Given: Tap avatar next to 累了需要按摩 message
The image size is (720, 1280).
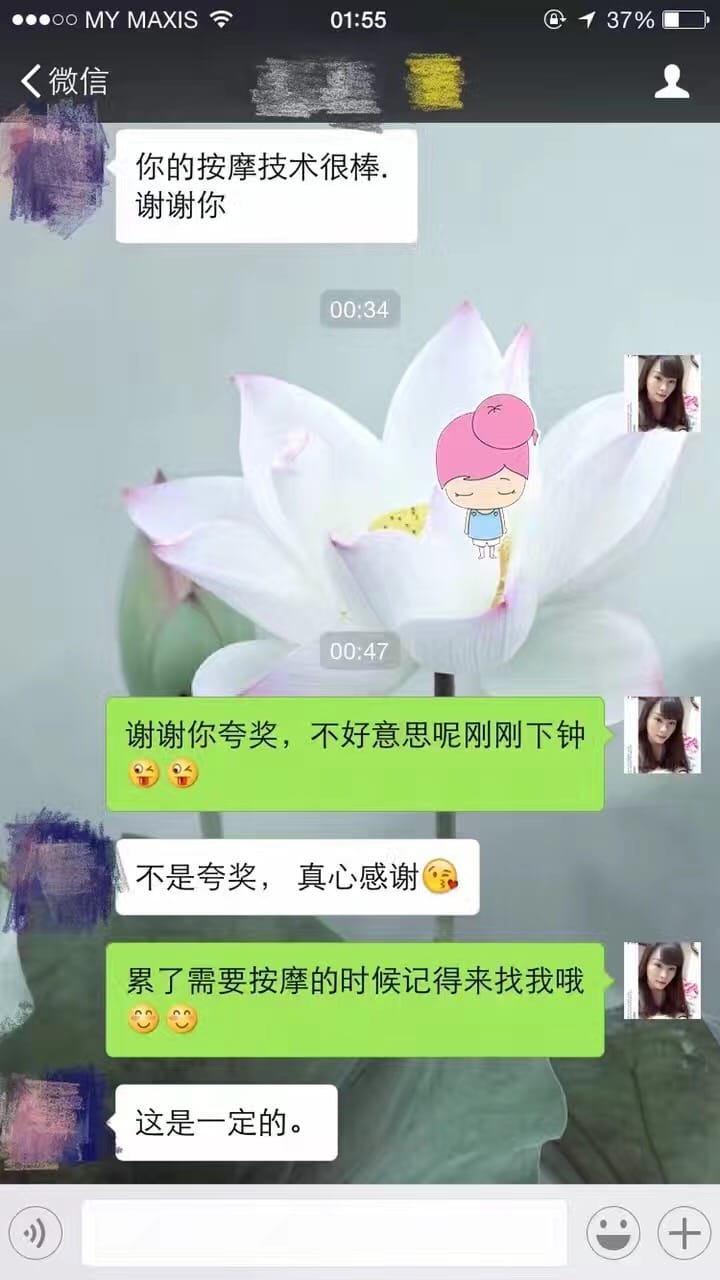Looking at the screenshot, I should click(x=662, y=981).
